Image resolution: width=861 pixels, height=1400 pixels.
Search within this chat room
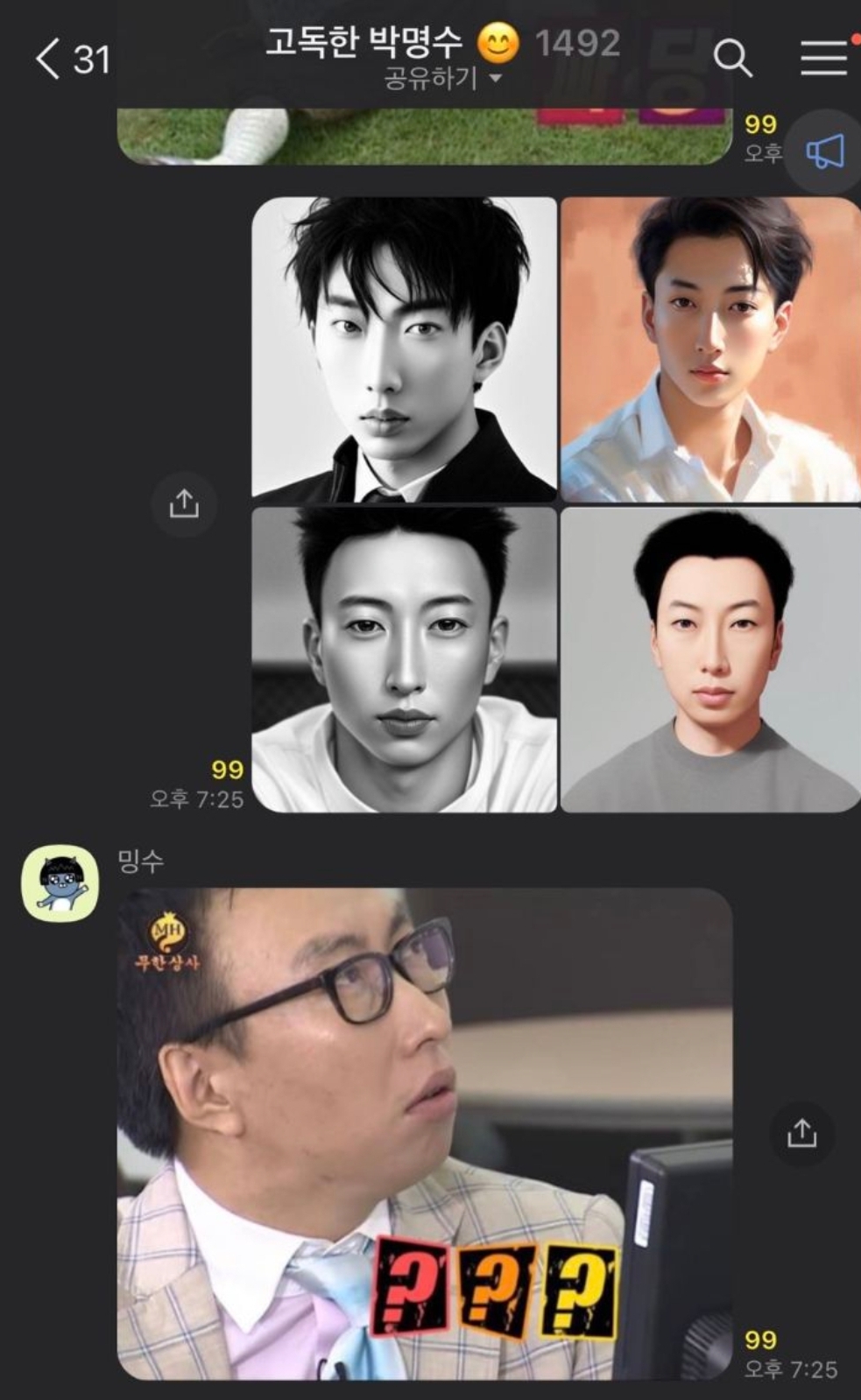732,59
